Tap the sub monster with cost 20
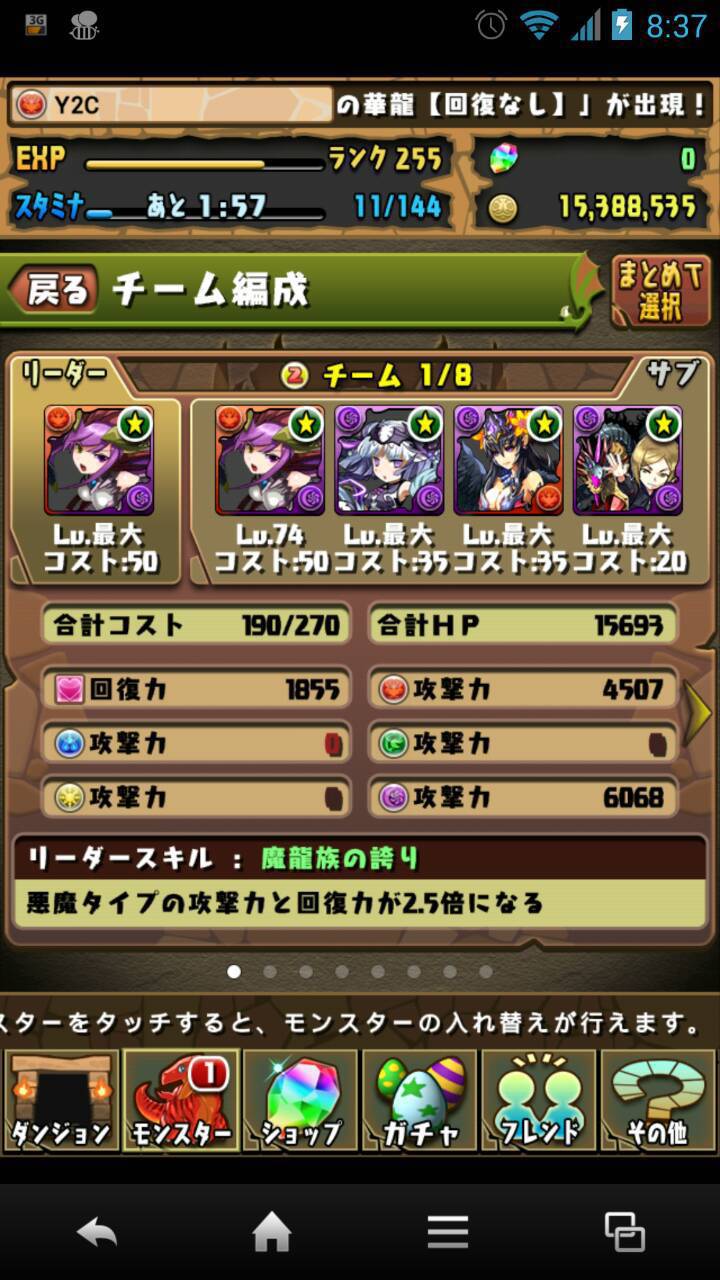Screen dimensions: 720x1280 (x=628, y=460)
